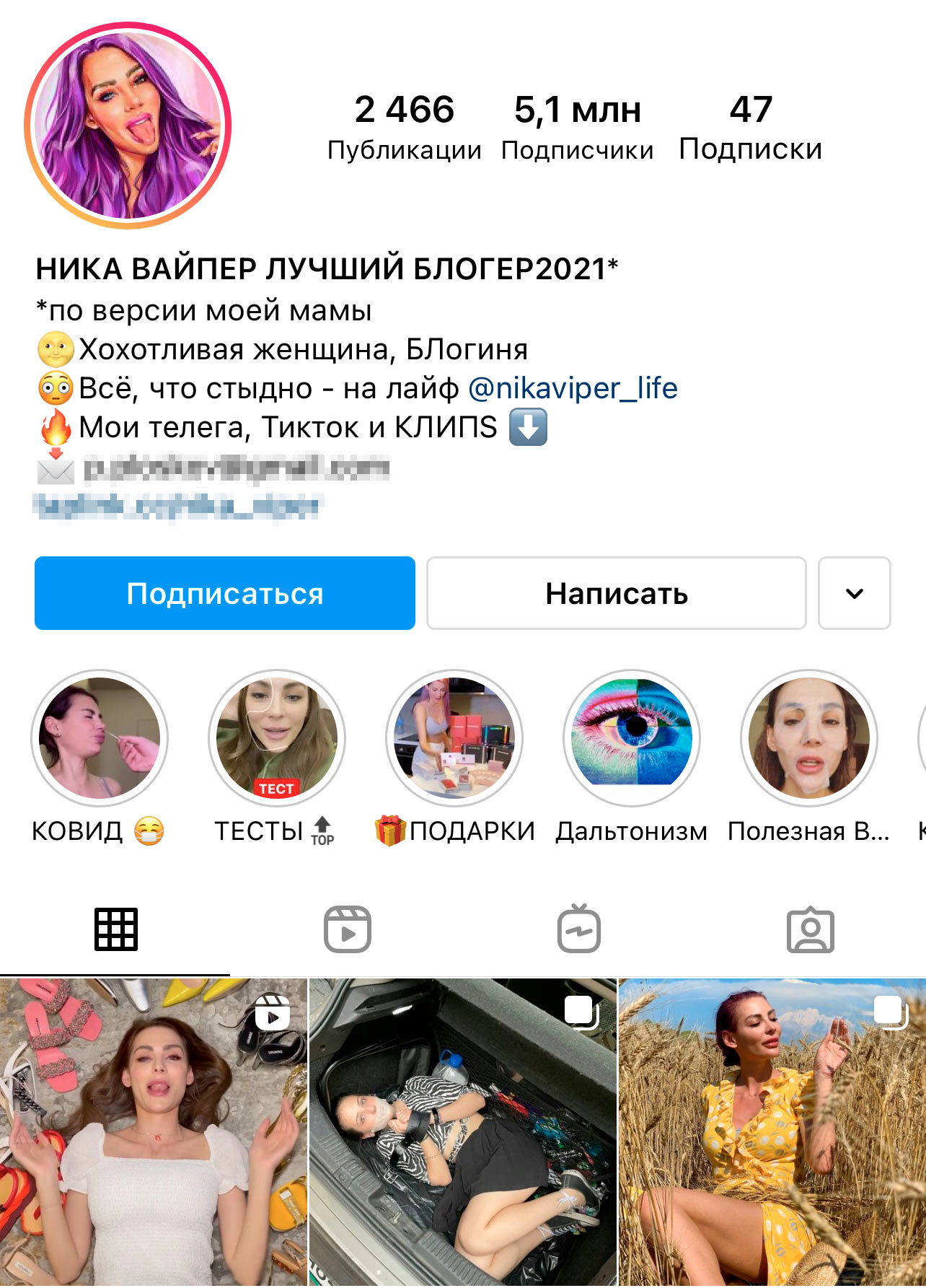Open the ПОДАРКИ story highlight
The width and height of the screenshot is (926, 1288).
(454, 737)
